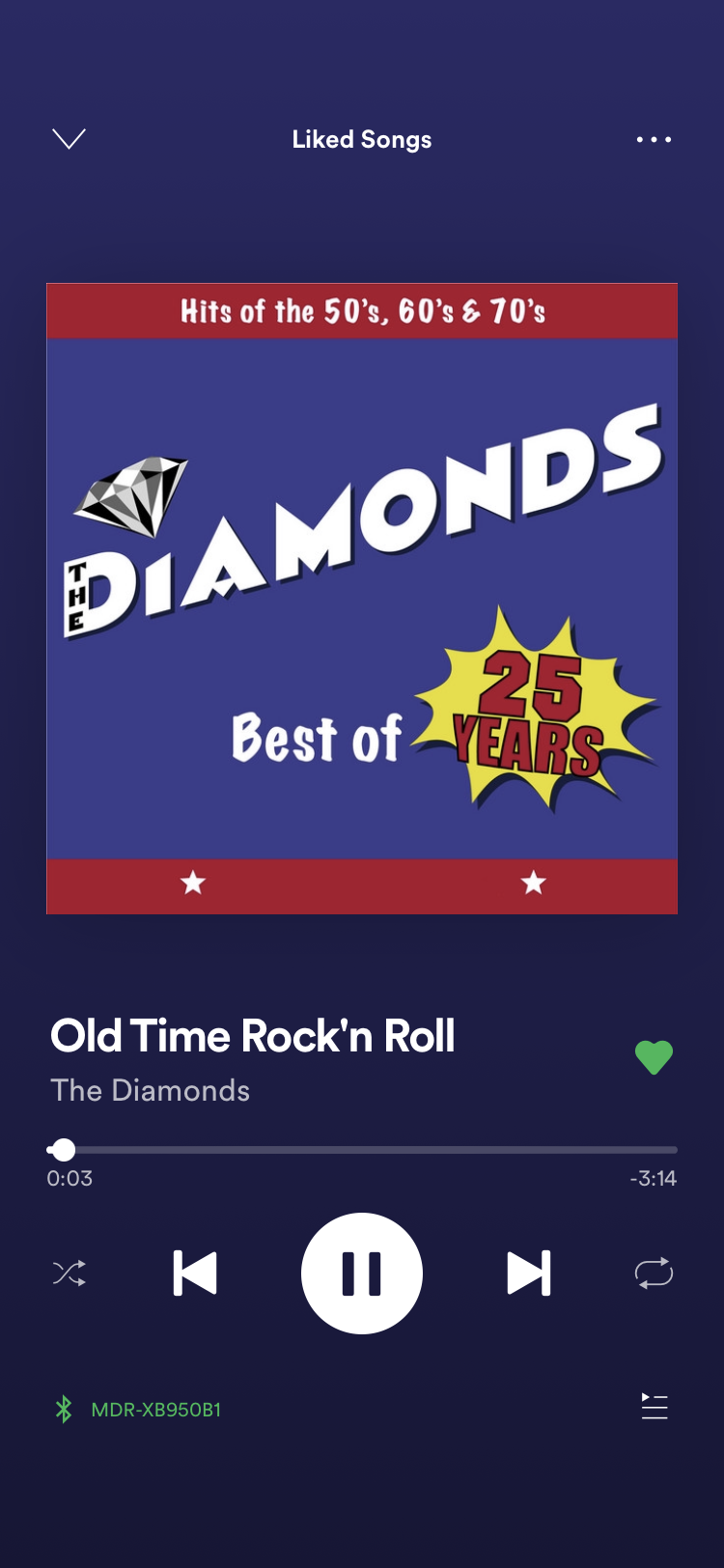Tap the Diamonds album cover art
Image resolution: width=724 pixels, height=1568 pixels.
click(x=362, y=599)
